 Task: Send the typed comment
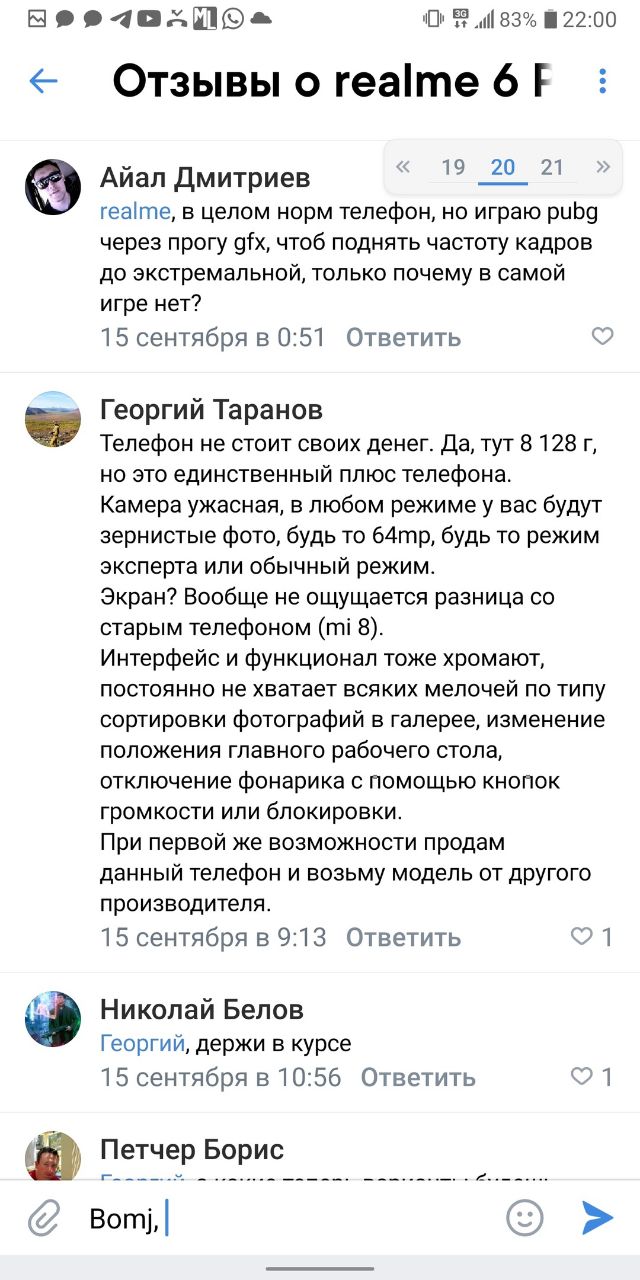coord(597,1218)
